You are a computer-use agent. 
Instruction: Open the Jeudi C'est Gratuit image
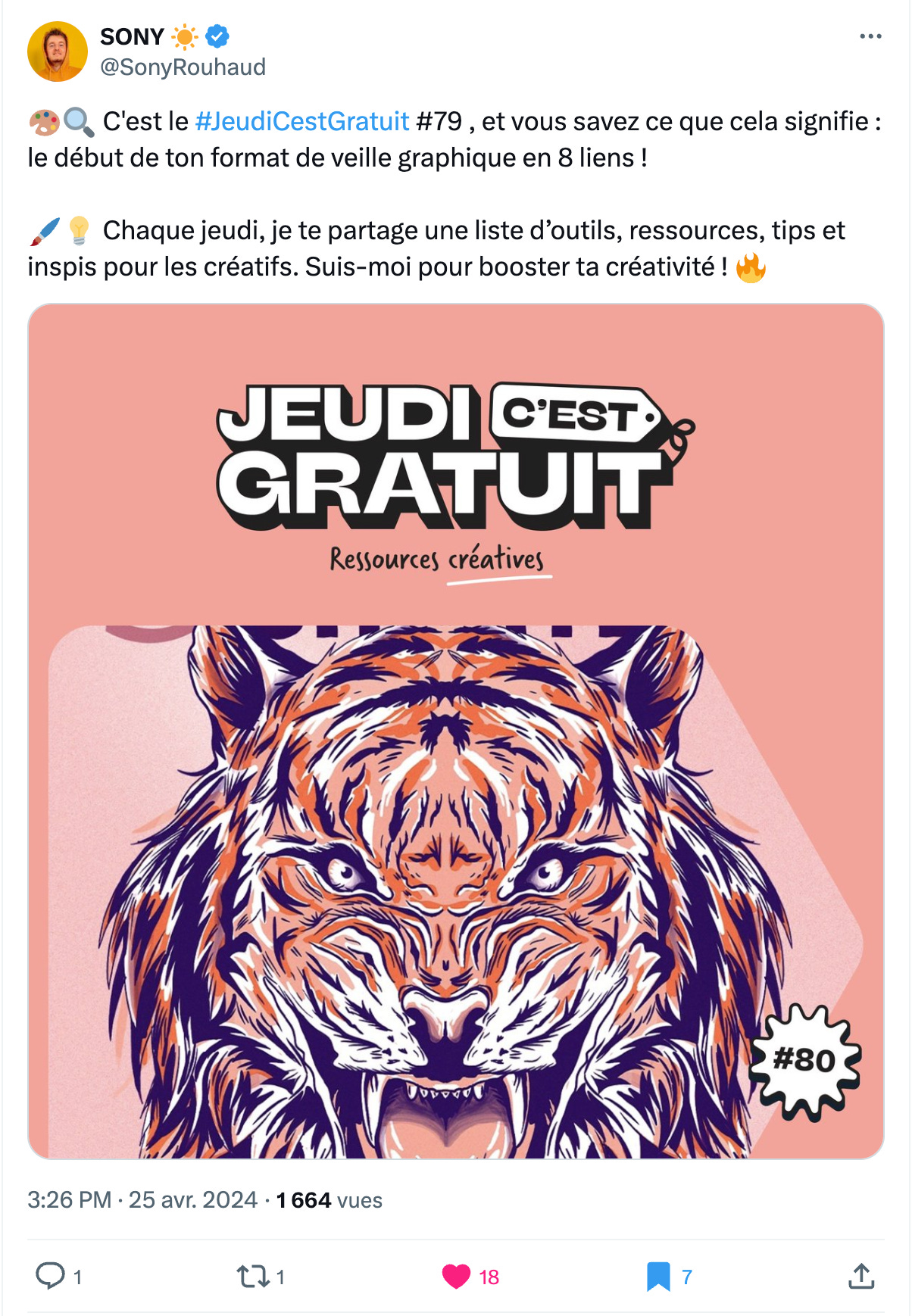click(x=456, y=731)
